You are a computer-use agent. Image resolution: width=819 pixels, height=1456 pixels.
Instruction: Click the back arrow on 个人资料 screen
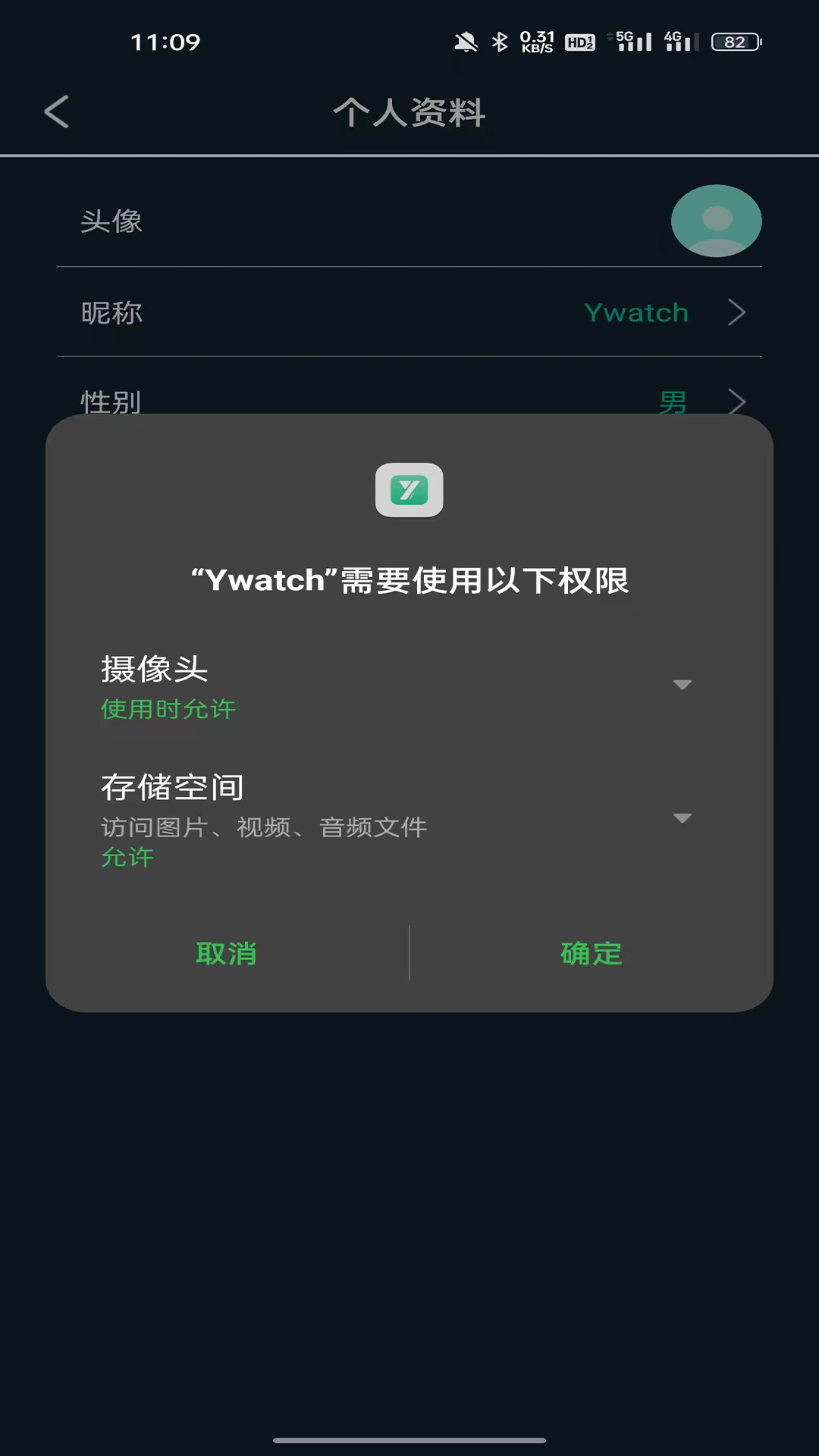point(57,112)
